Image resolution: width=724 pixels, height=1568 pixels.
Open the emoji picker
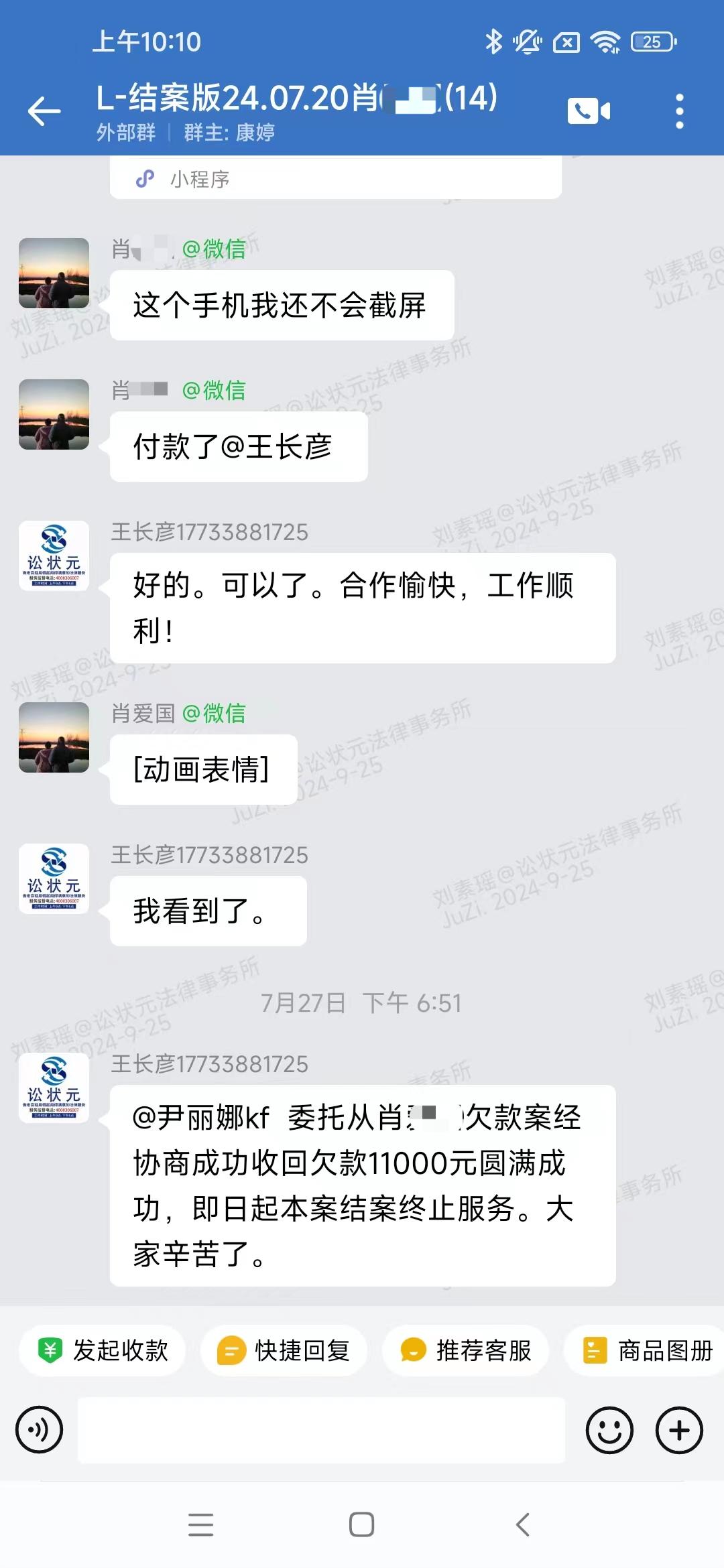[x=609, y=1430]
